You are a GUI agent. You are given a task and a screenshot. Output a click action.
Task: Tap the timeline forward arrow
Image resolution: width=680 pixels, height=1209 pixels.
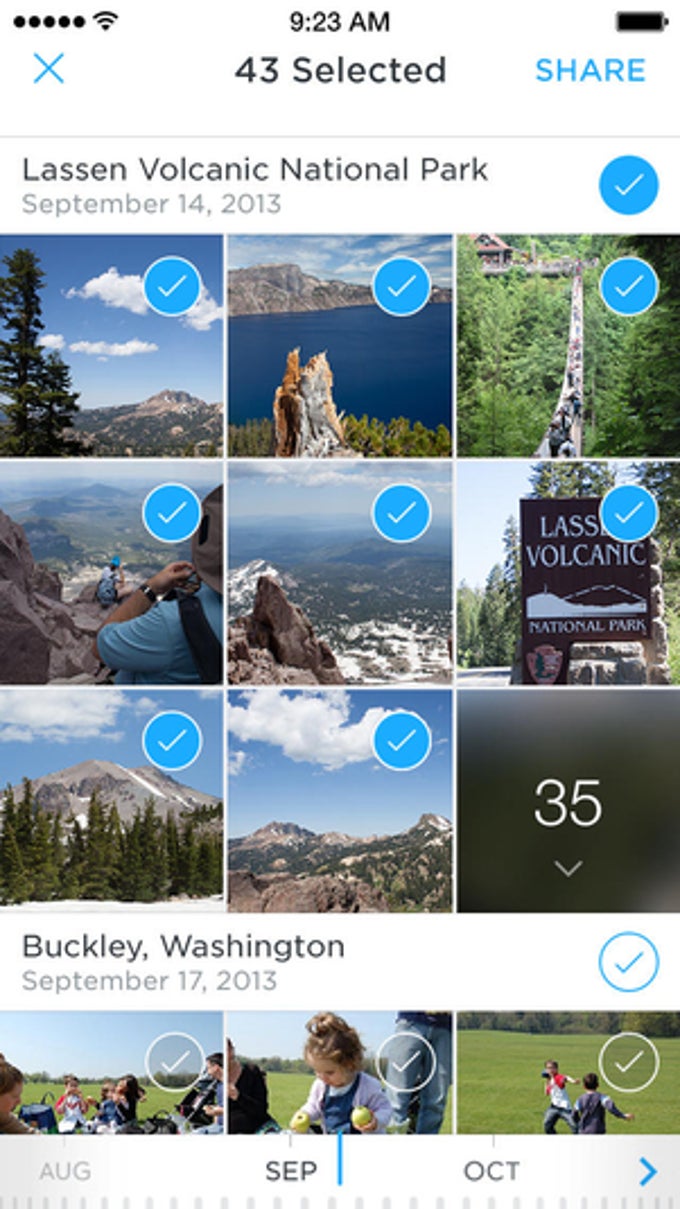[648, 1171]
